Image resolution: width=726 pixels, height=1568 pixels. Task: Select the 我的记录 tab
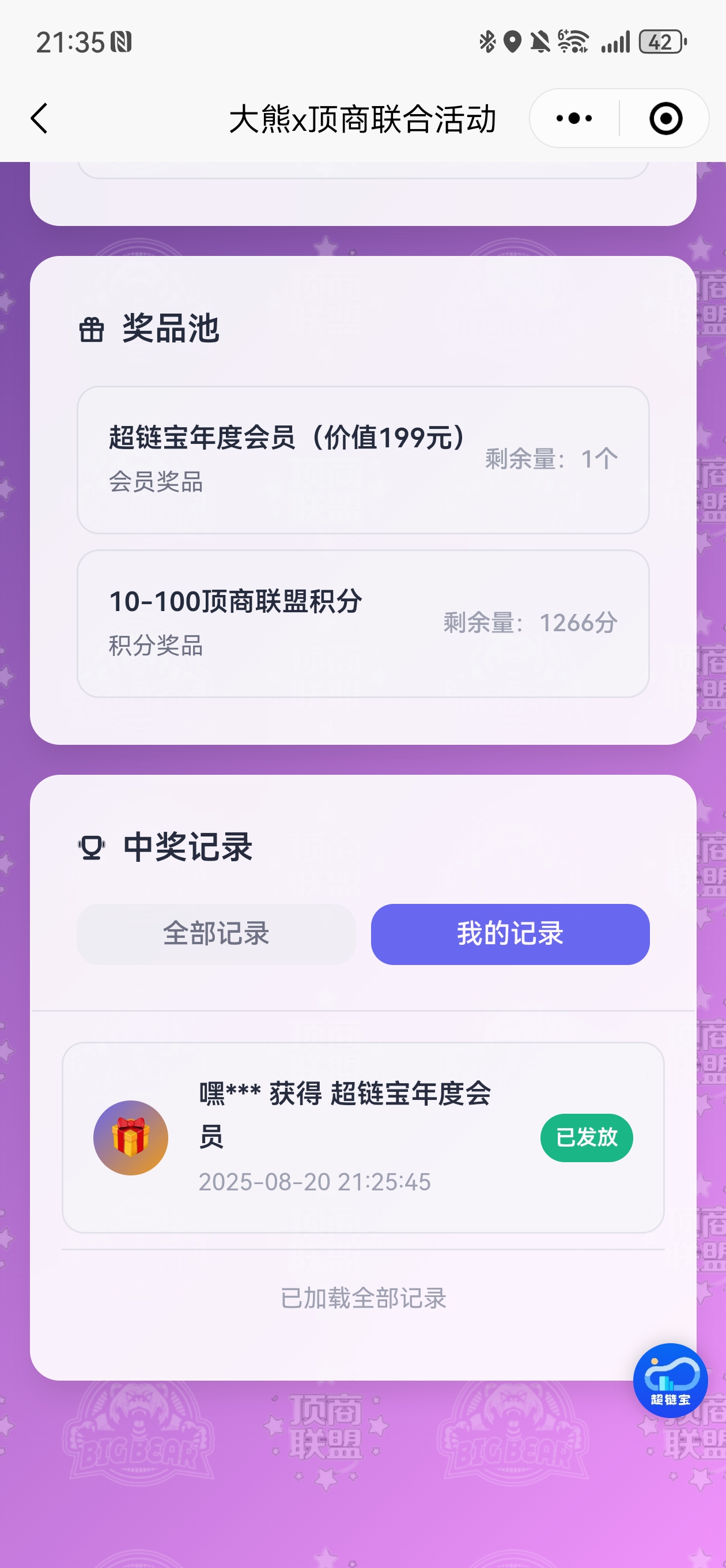510,934
